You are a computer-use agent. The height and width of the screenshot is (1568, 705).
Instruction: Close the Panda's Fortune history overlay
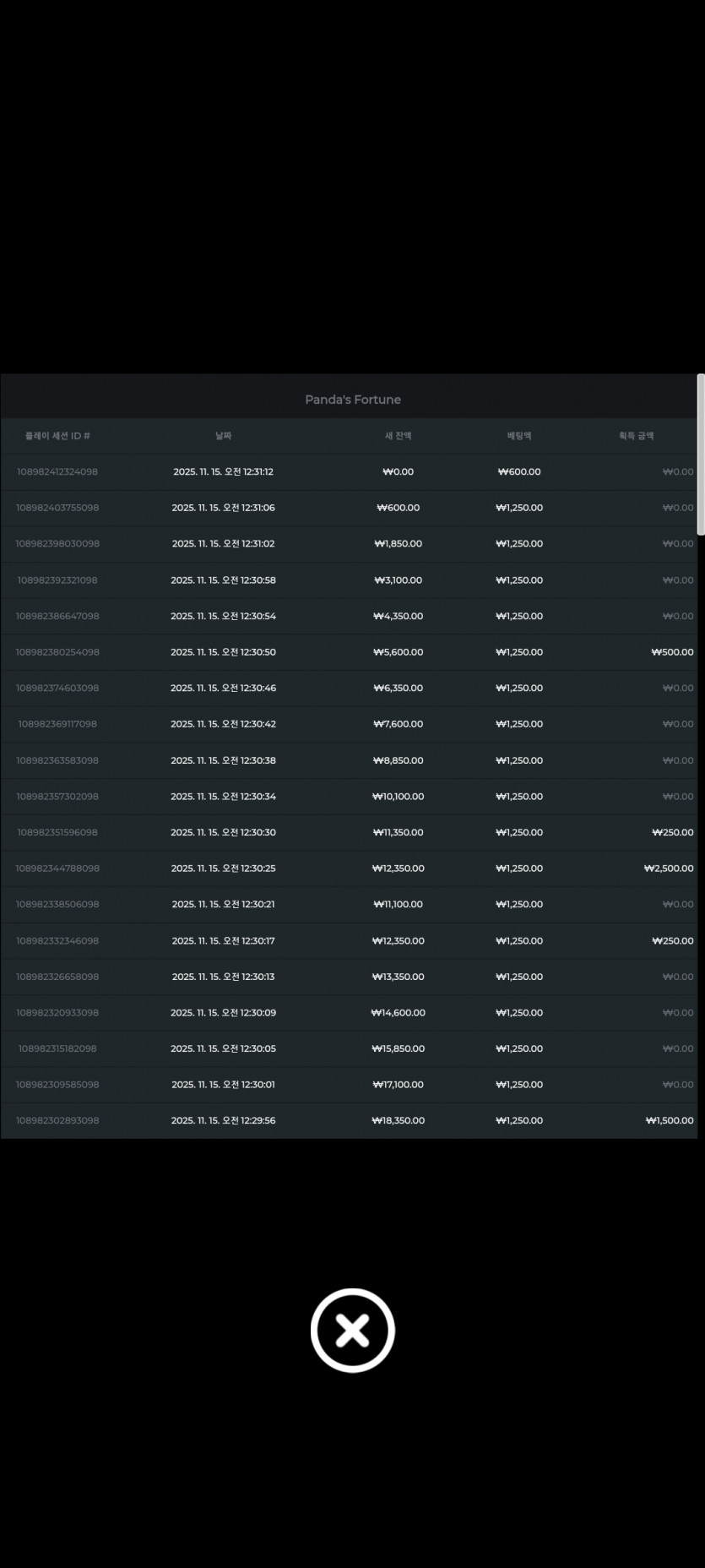[352, 1330]
